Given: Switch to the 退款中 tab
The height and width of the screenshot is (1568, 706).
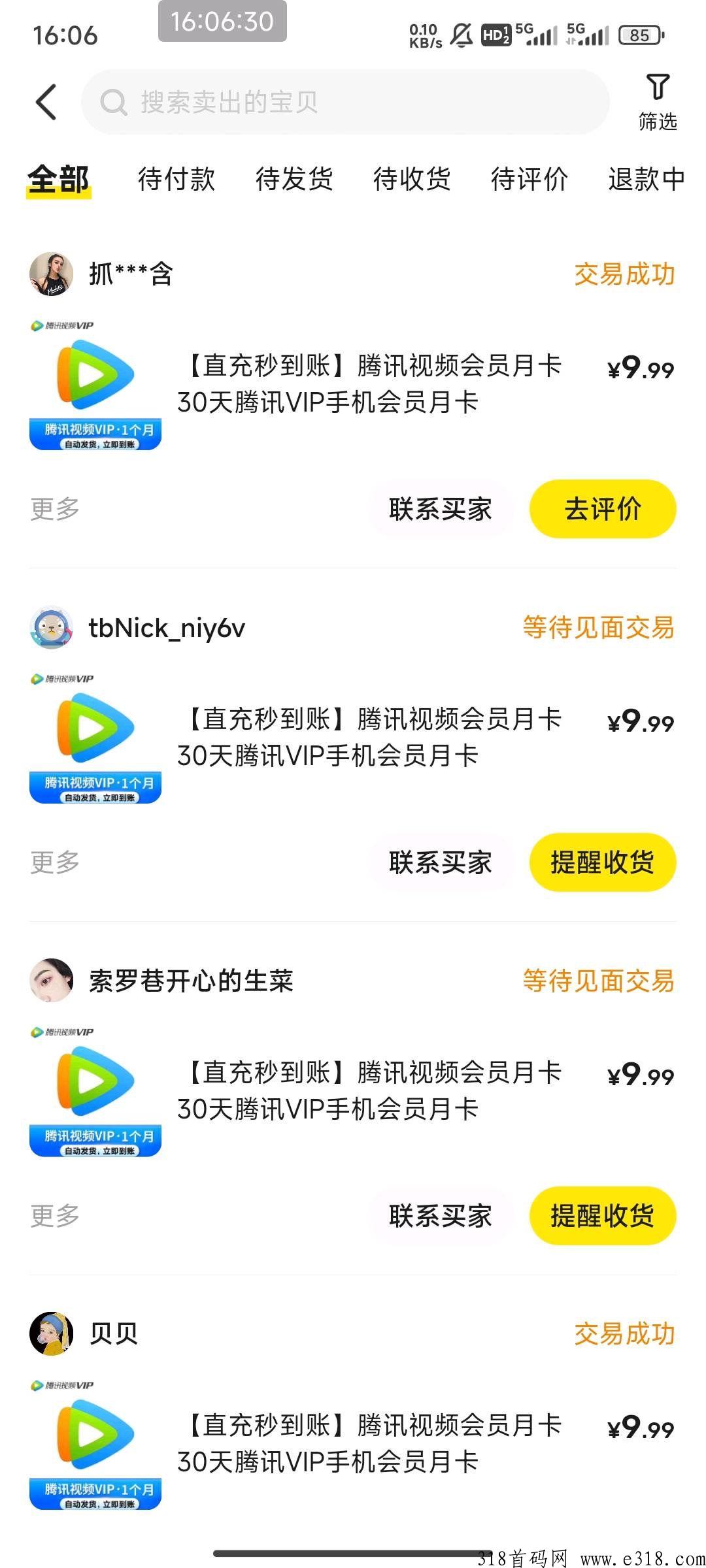Looking at the screenshot, I should click(646, 179).
